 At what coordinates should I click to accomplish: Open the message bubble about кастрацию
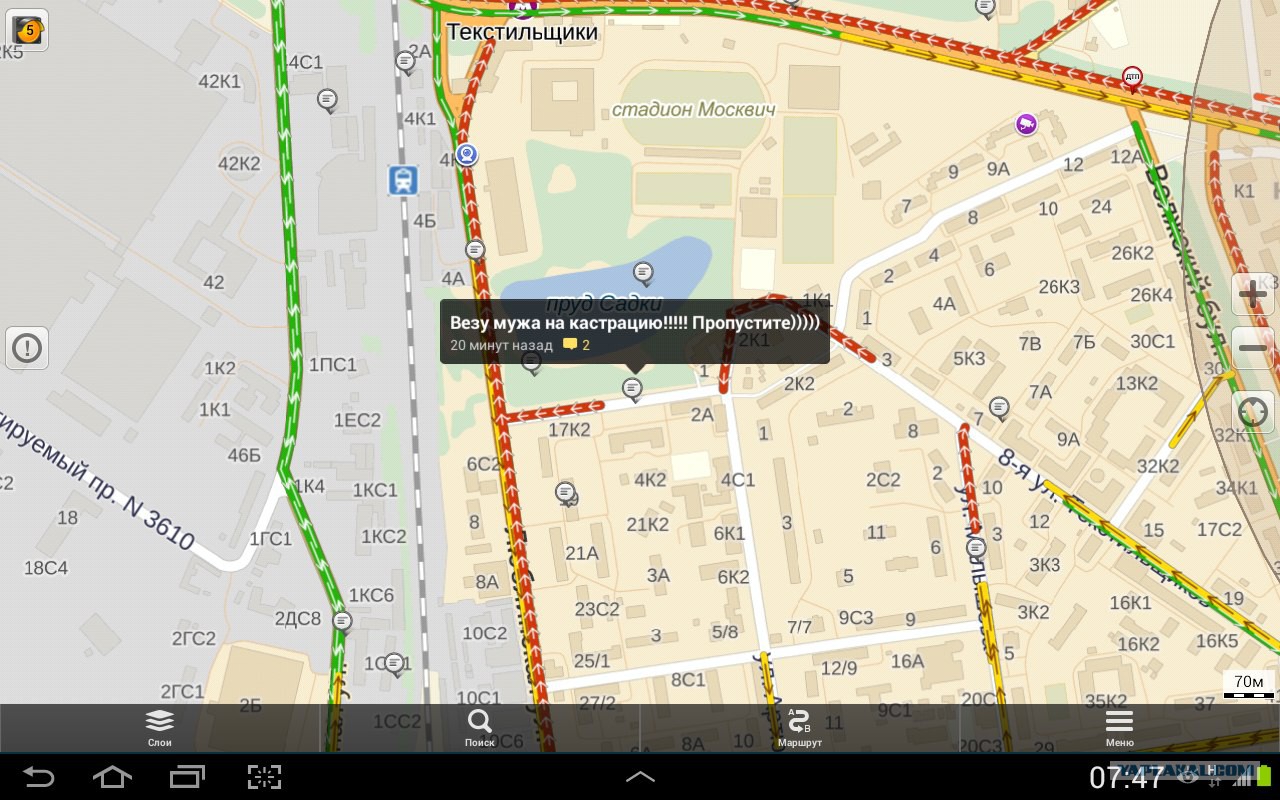[635, 332]
